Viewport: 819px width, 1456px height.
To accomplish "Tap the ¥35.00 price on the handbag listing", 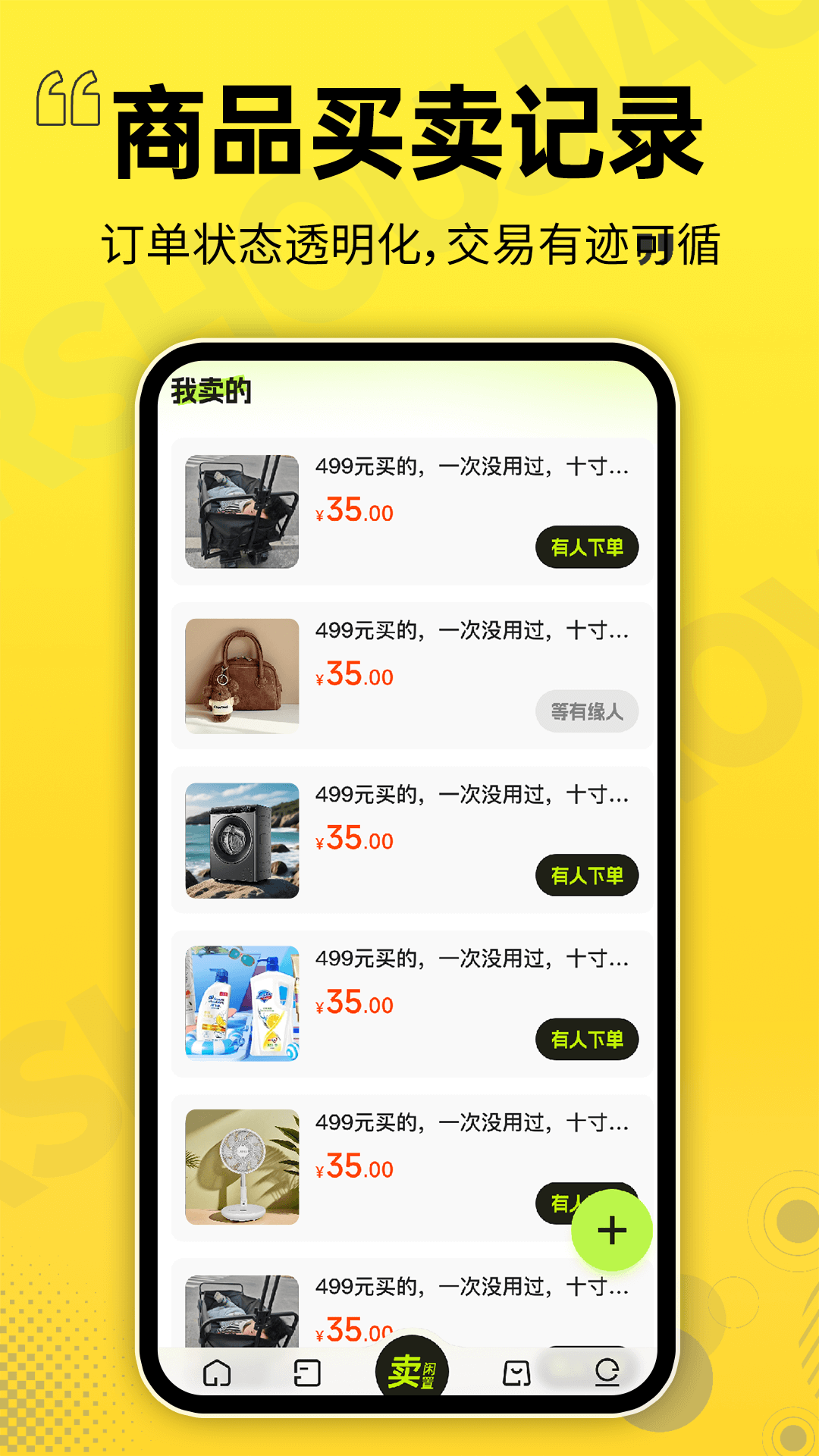I will tap(354, 675).
